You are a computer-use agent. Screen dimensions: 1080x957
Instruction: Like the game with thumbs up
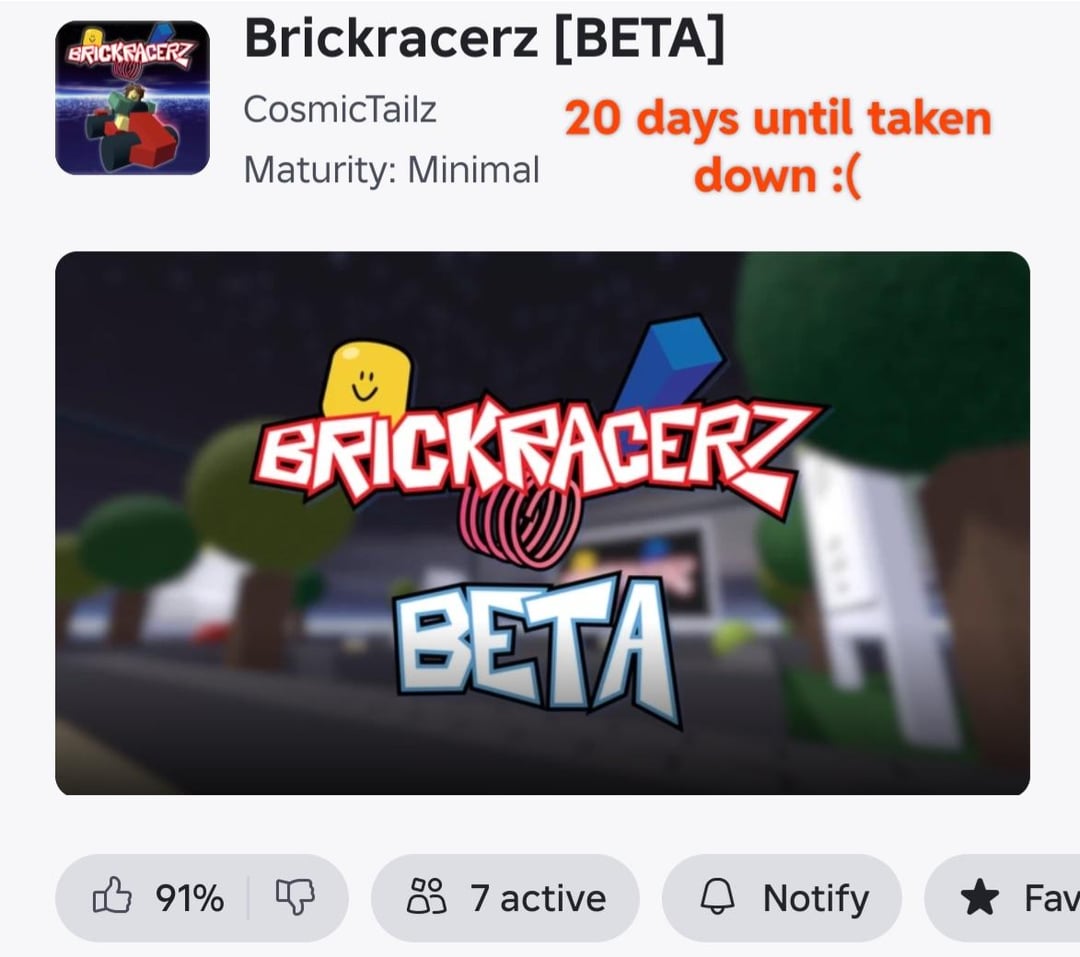click(x=112, y=897)
